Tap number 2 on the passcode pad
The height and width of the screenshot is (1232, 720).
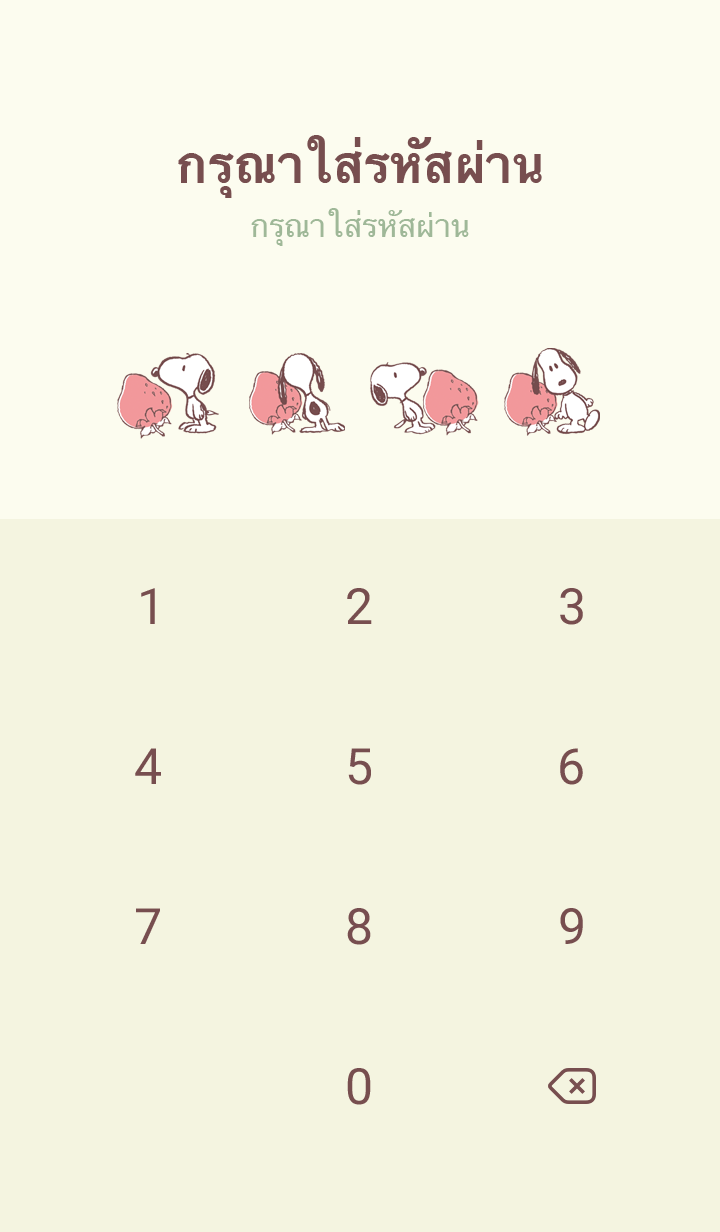tap(359, 607)
